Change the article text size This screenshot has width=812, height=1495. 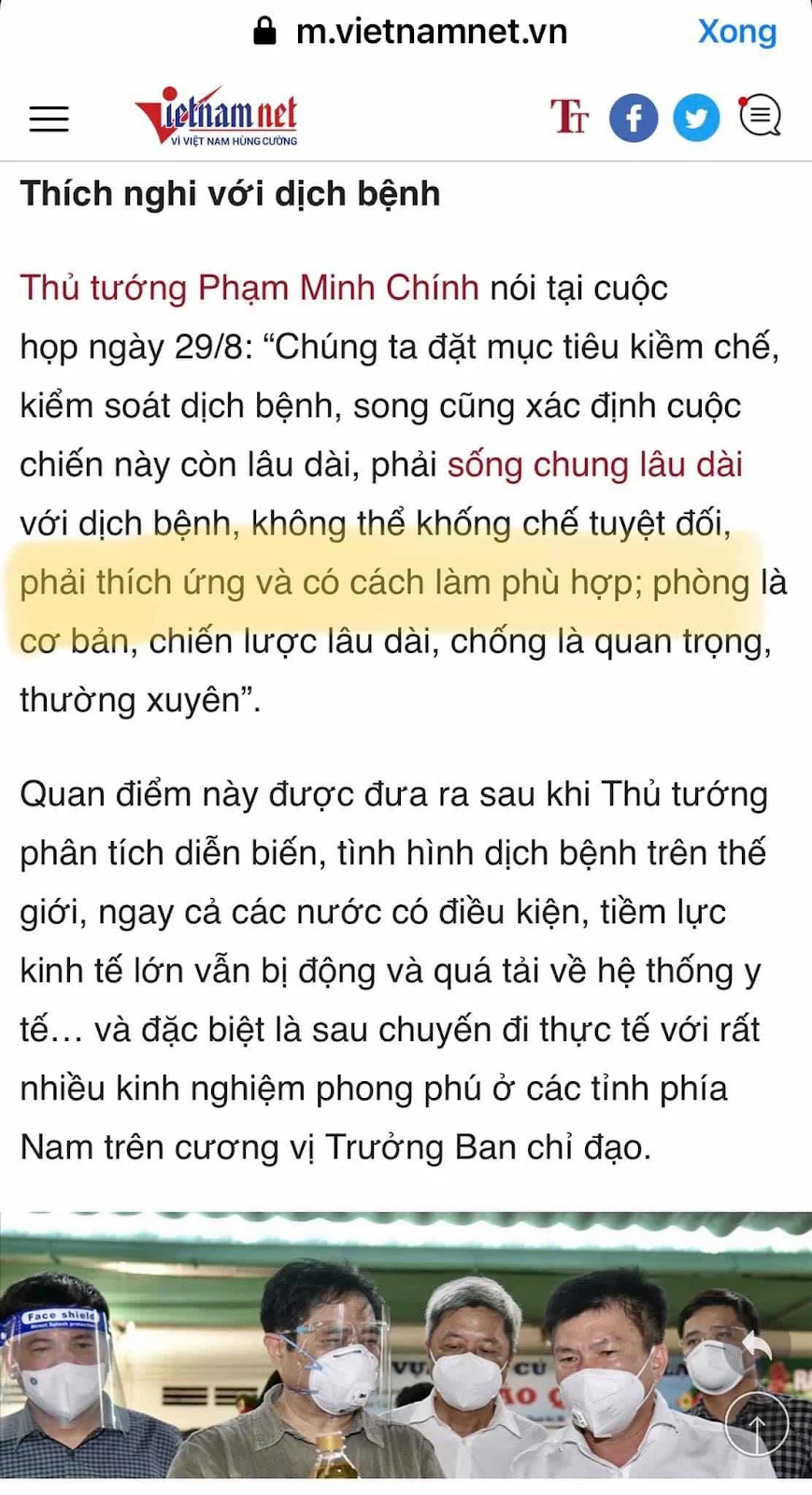coord(569,118)
